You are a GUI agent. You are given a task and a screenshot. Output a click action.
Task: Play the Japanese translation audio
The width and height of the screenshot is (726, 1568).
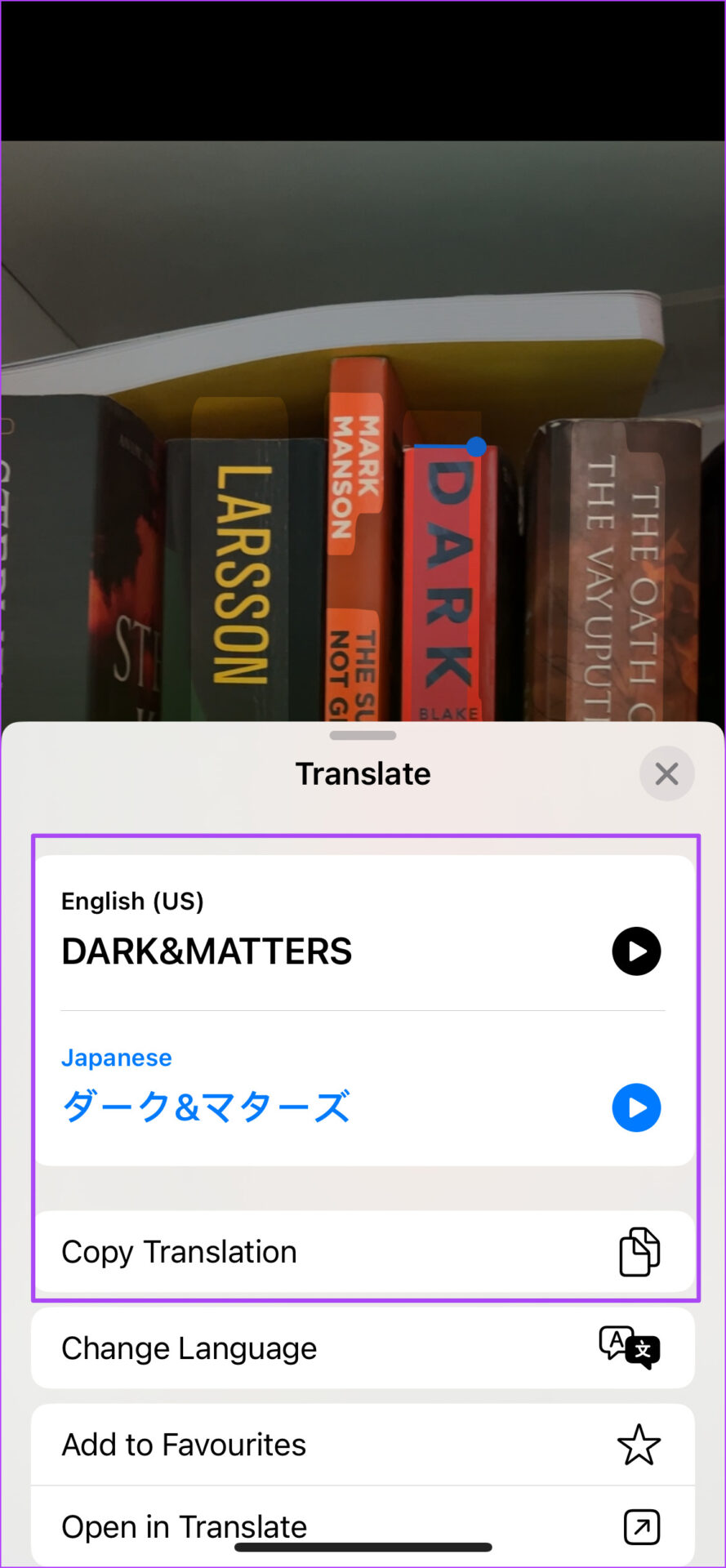[636, 1108]
